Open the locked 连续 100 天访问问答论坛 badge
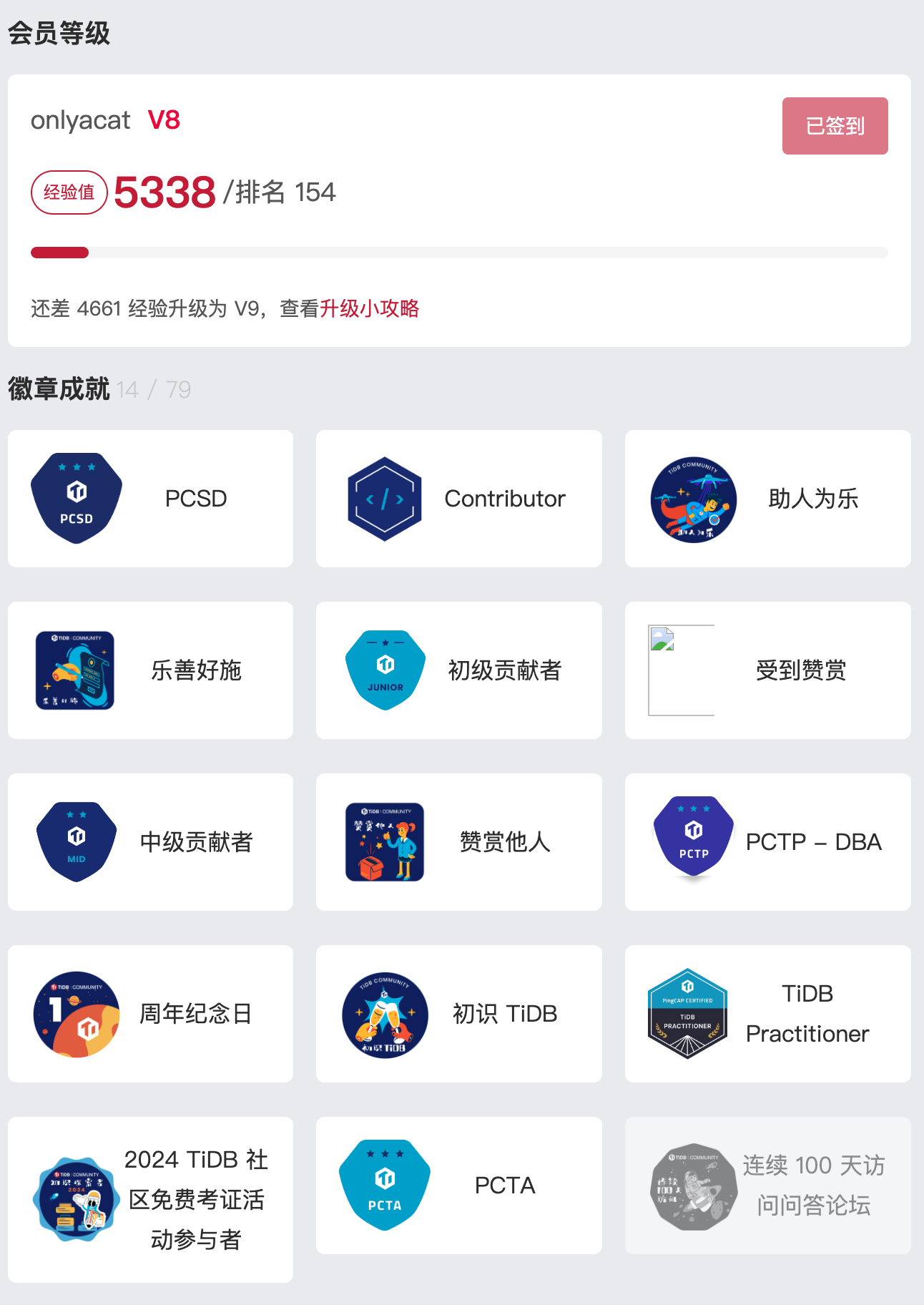This screenshot has height=1305, width=924. [767, 1186]
